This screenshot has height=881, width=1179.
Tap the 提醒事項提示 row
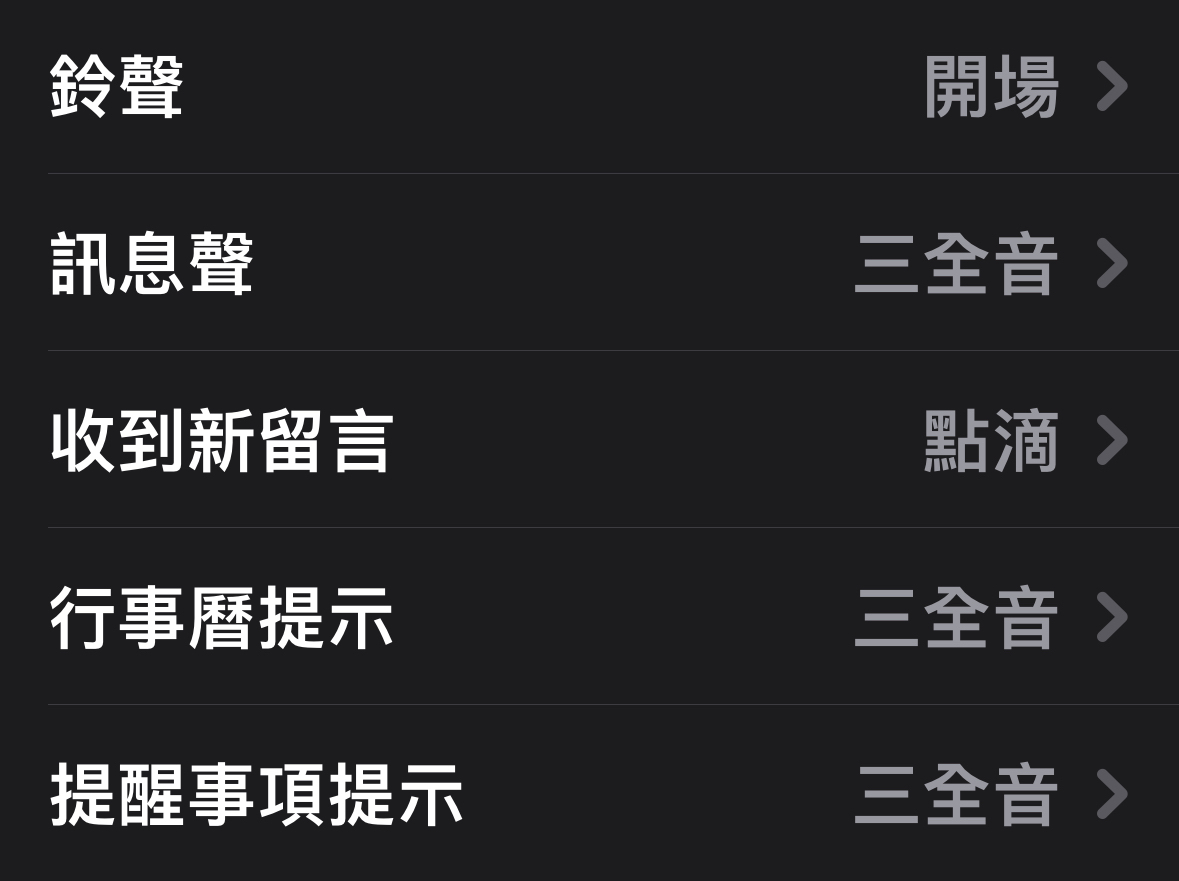pos(589,795)
